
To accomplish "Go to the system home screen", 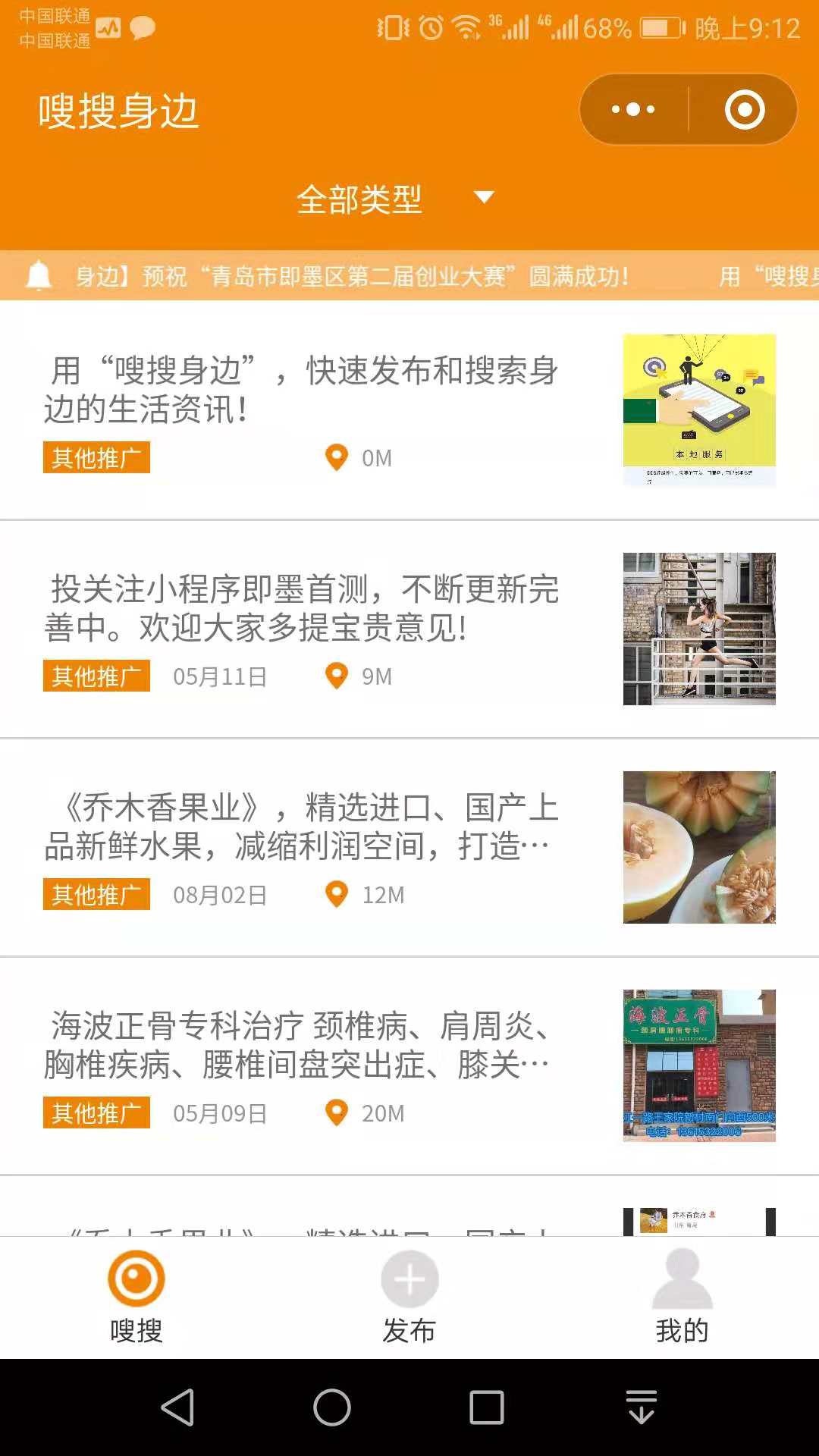I will pyautogui.click(x=332, y=1407).
